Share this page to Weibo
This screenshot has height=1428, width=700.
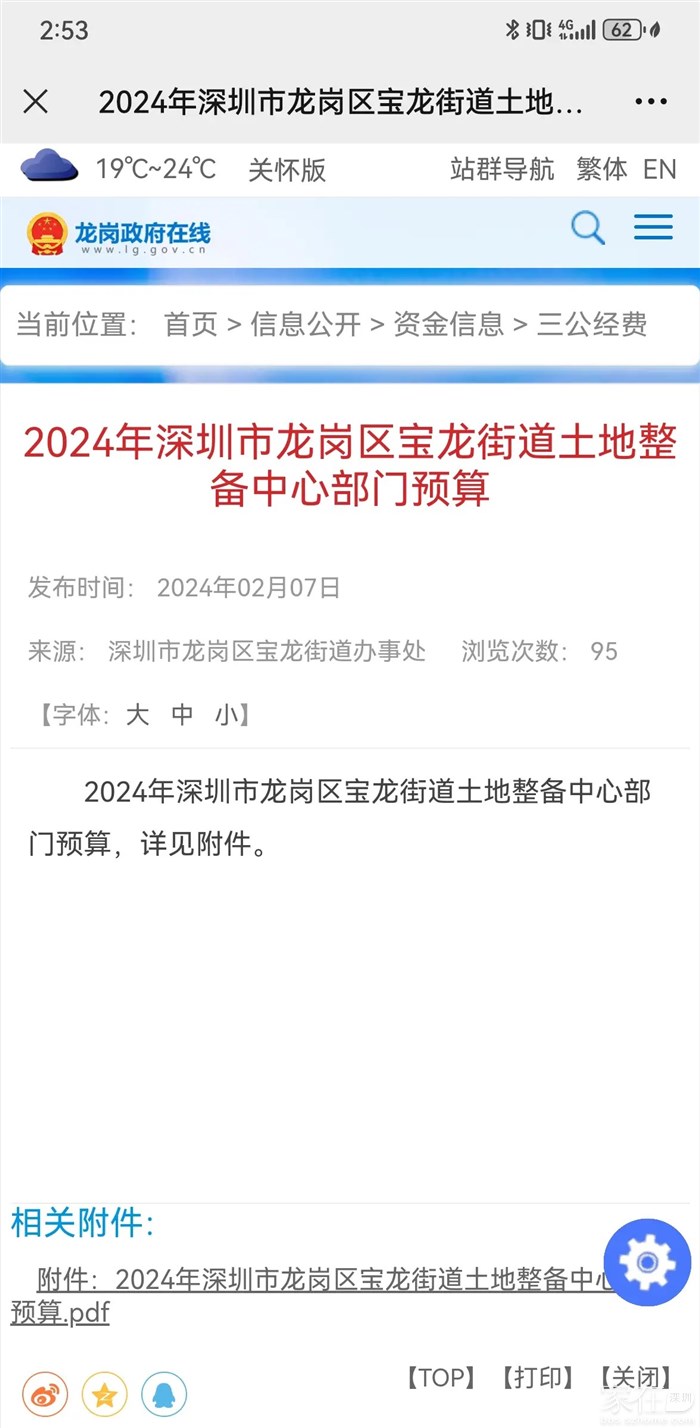[45, 1394]
